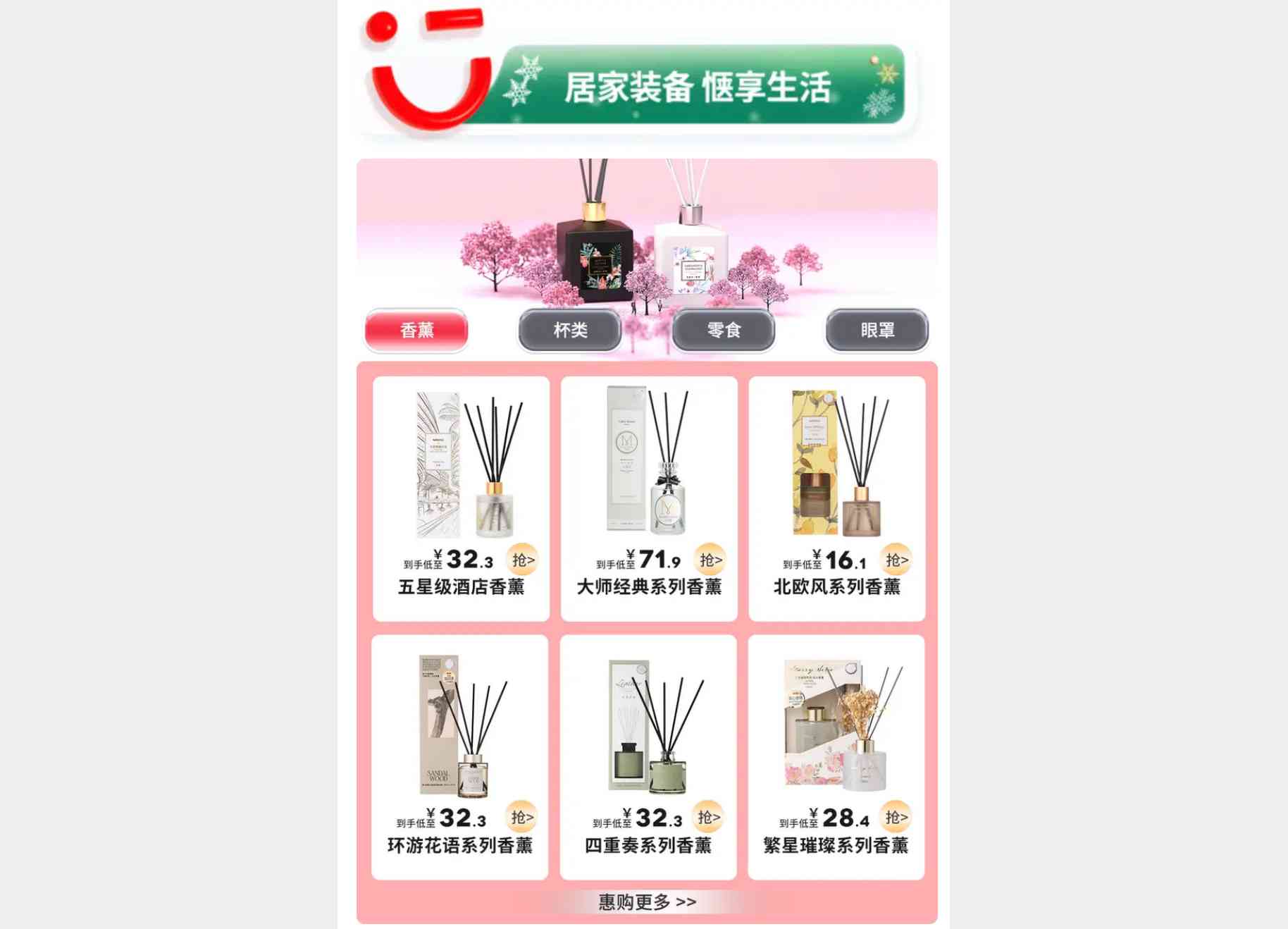Open the 惠购更多 link

tap(647, 902)
